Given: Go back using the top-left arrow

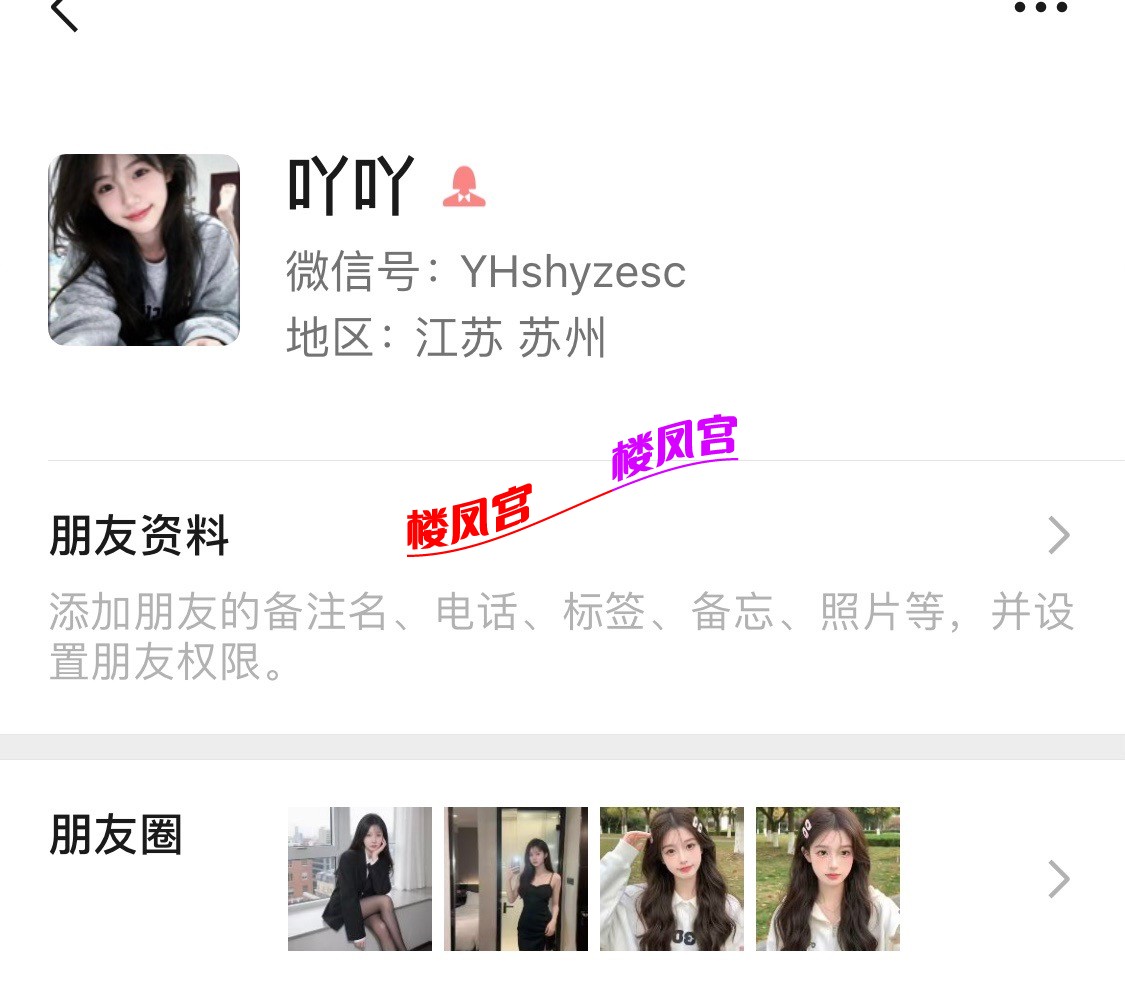Looking at the screenshot, I should [x=64, y=13].
